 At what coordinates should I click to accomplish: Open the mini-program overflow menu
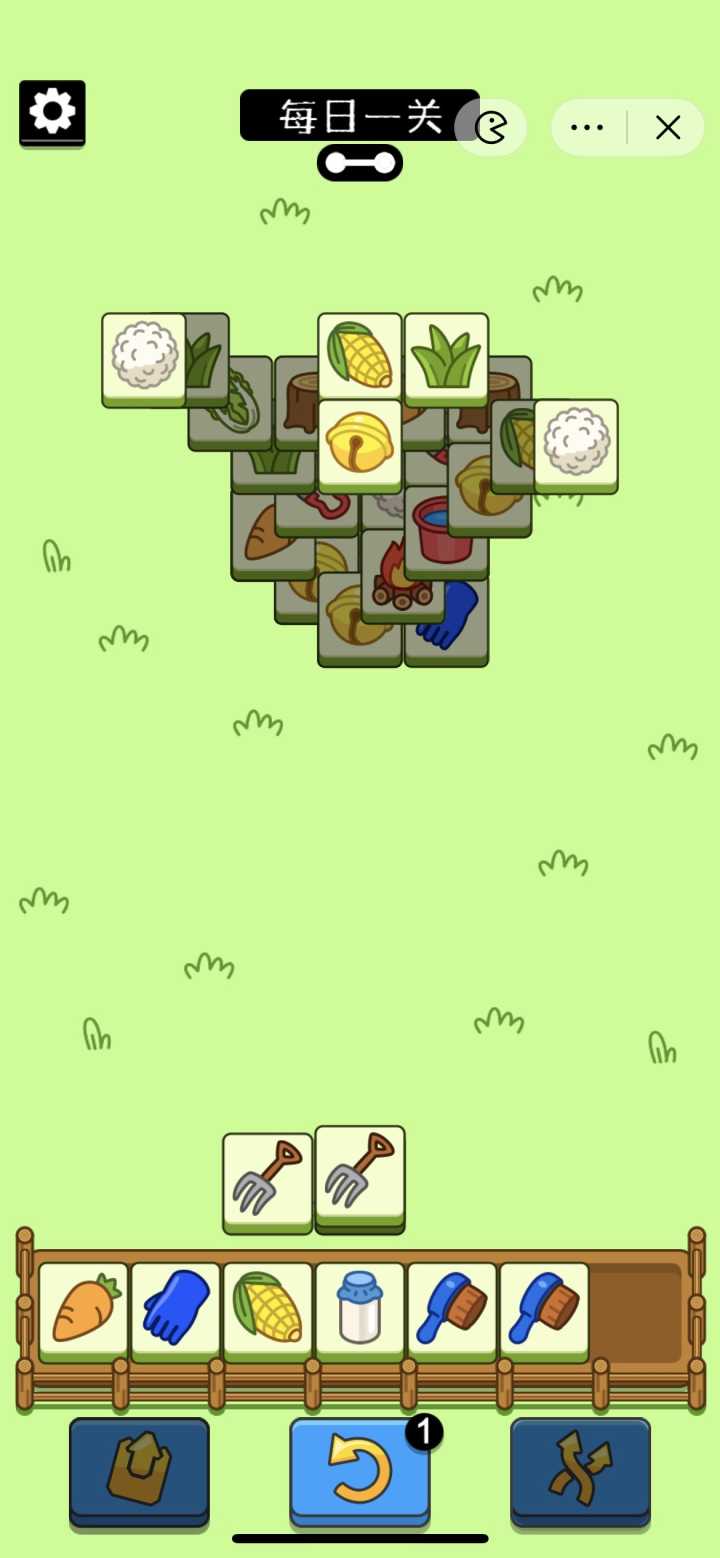pos(587,127)
